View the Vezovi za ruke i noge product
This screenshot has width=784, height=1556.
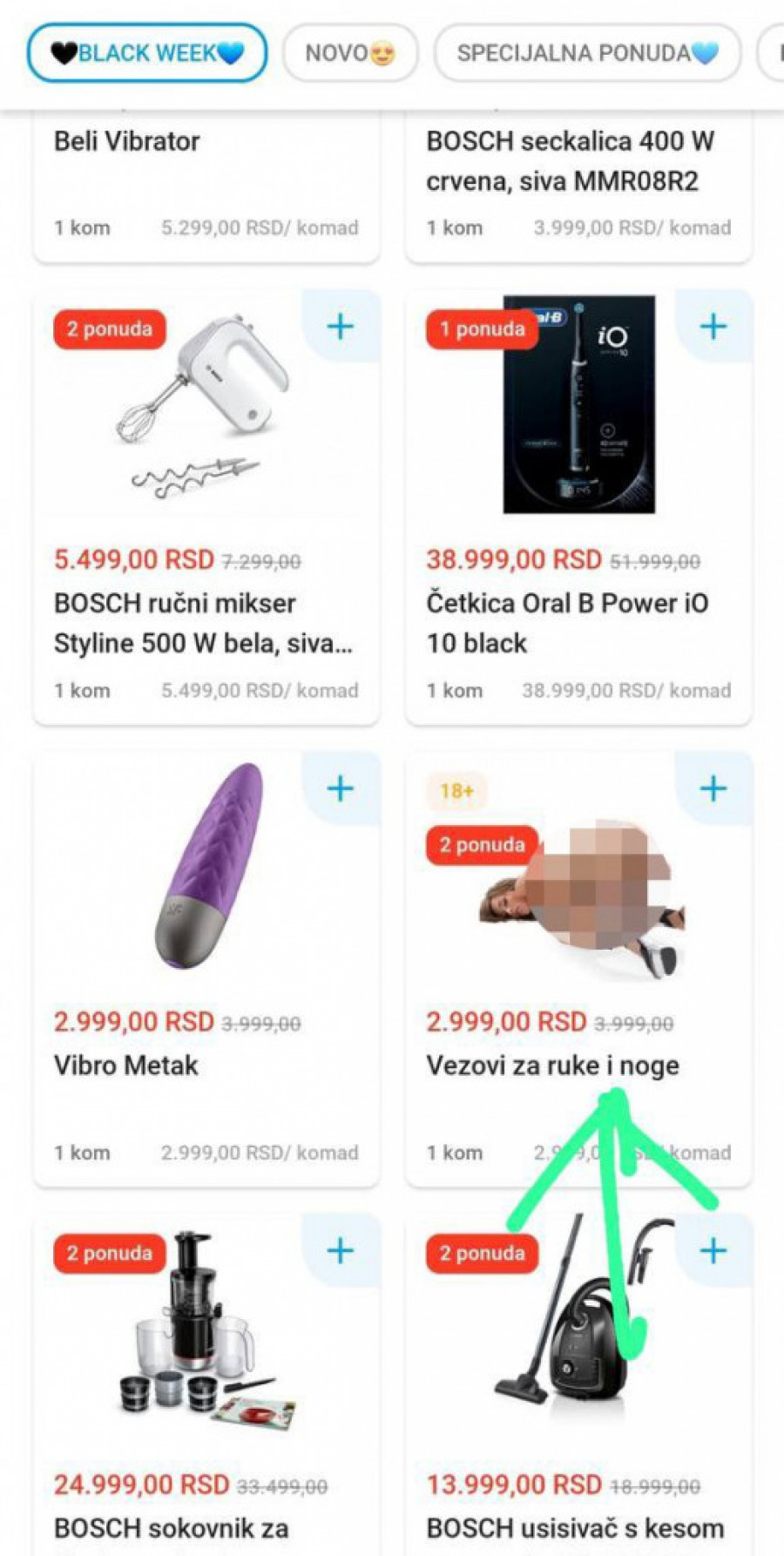552,1065
